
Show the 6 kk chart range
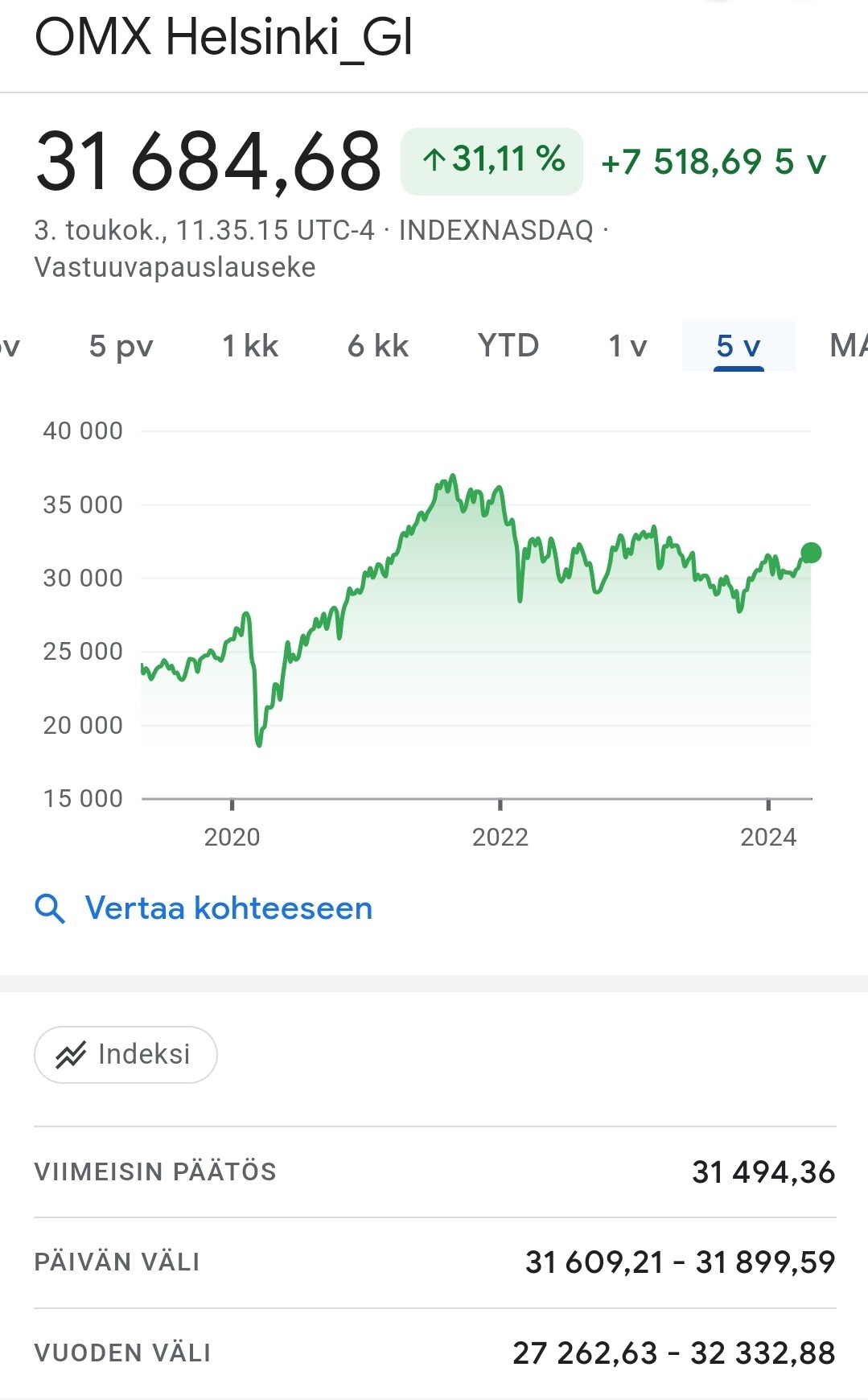point(378,347)
